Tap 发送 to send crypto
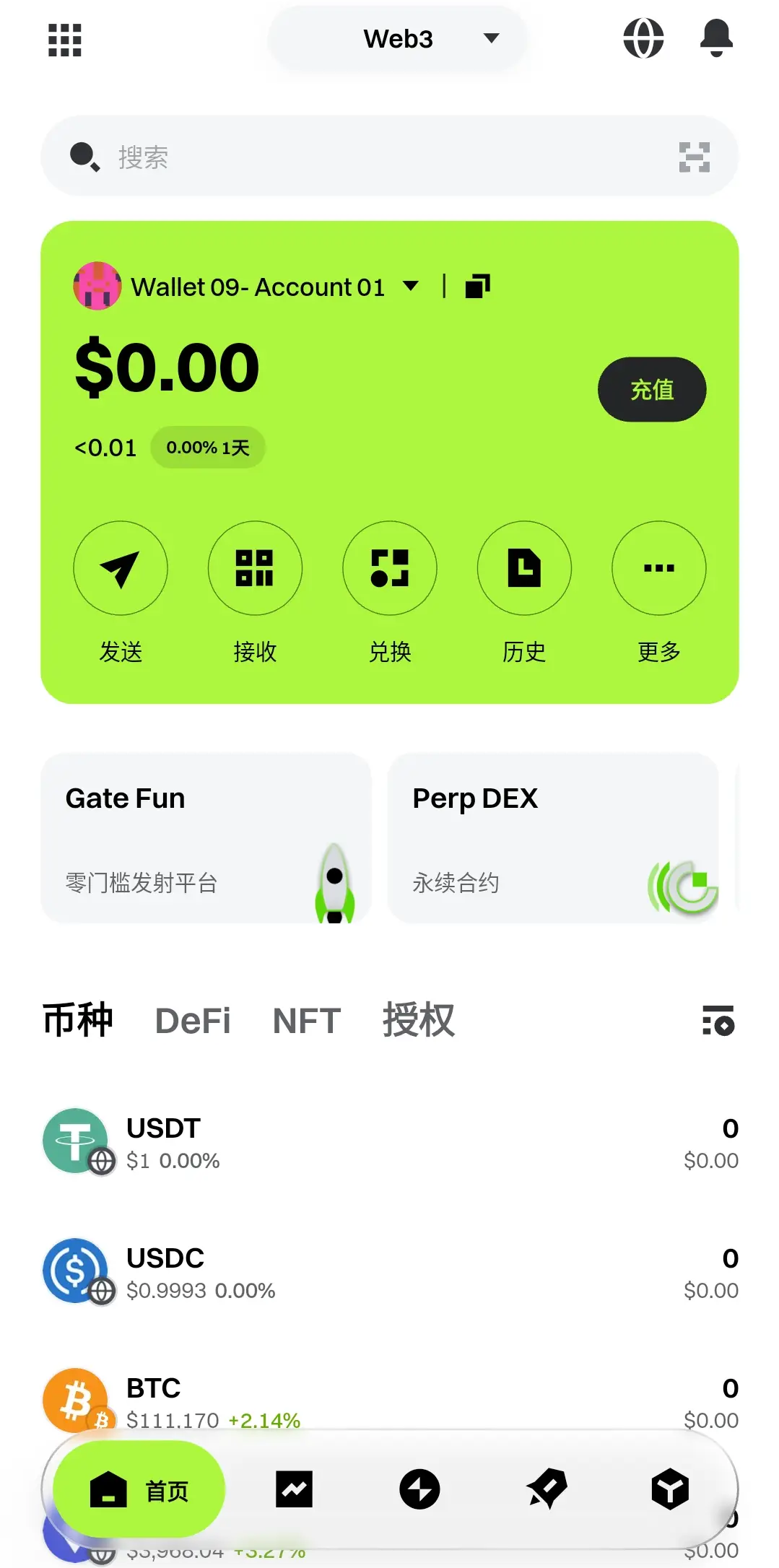 coord(121,568)
